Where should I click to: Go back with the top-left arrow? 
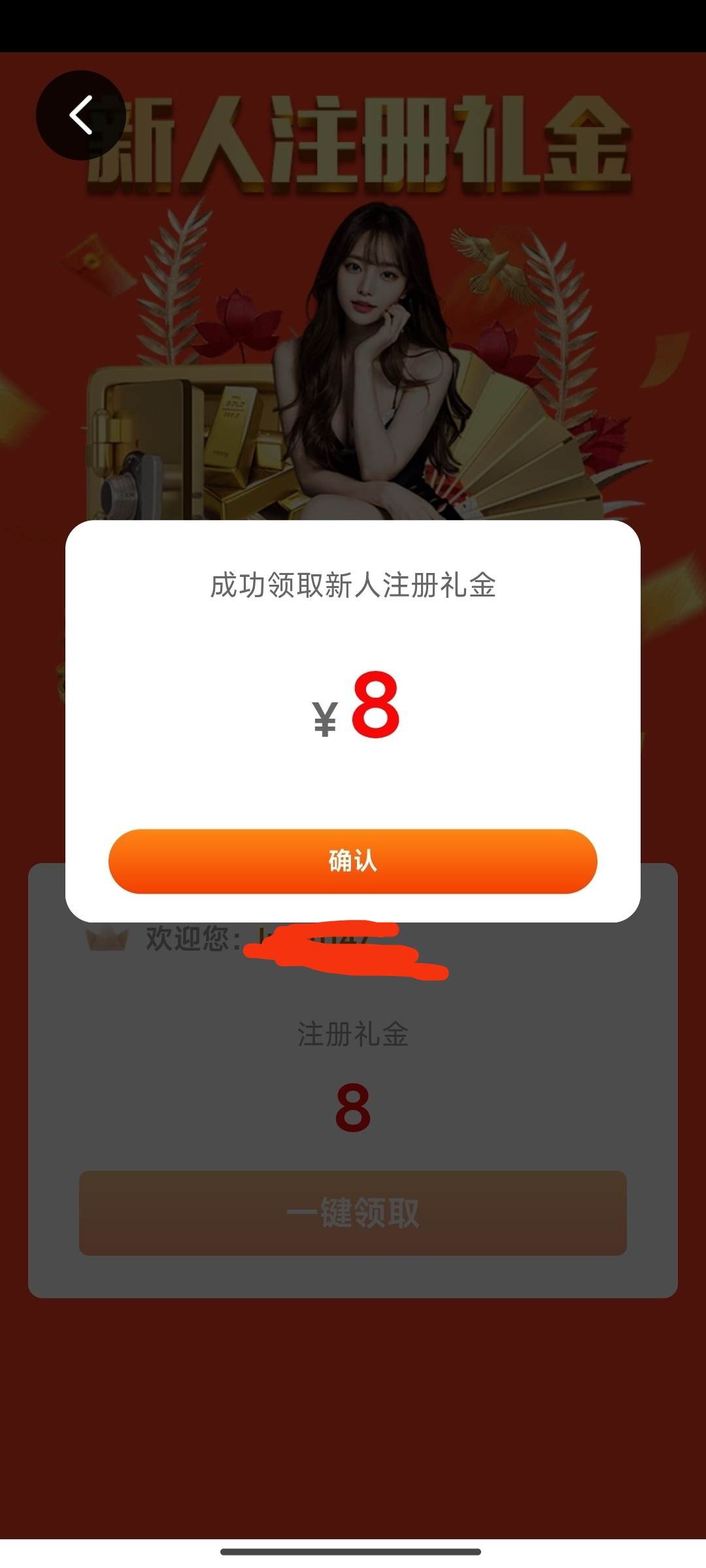[x=81, y=115]
